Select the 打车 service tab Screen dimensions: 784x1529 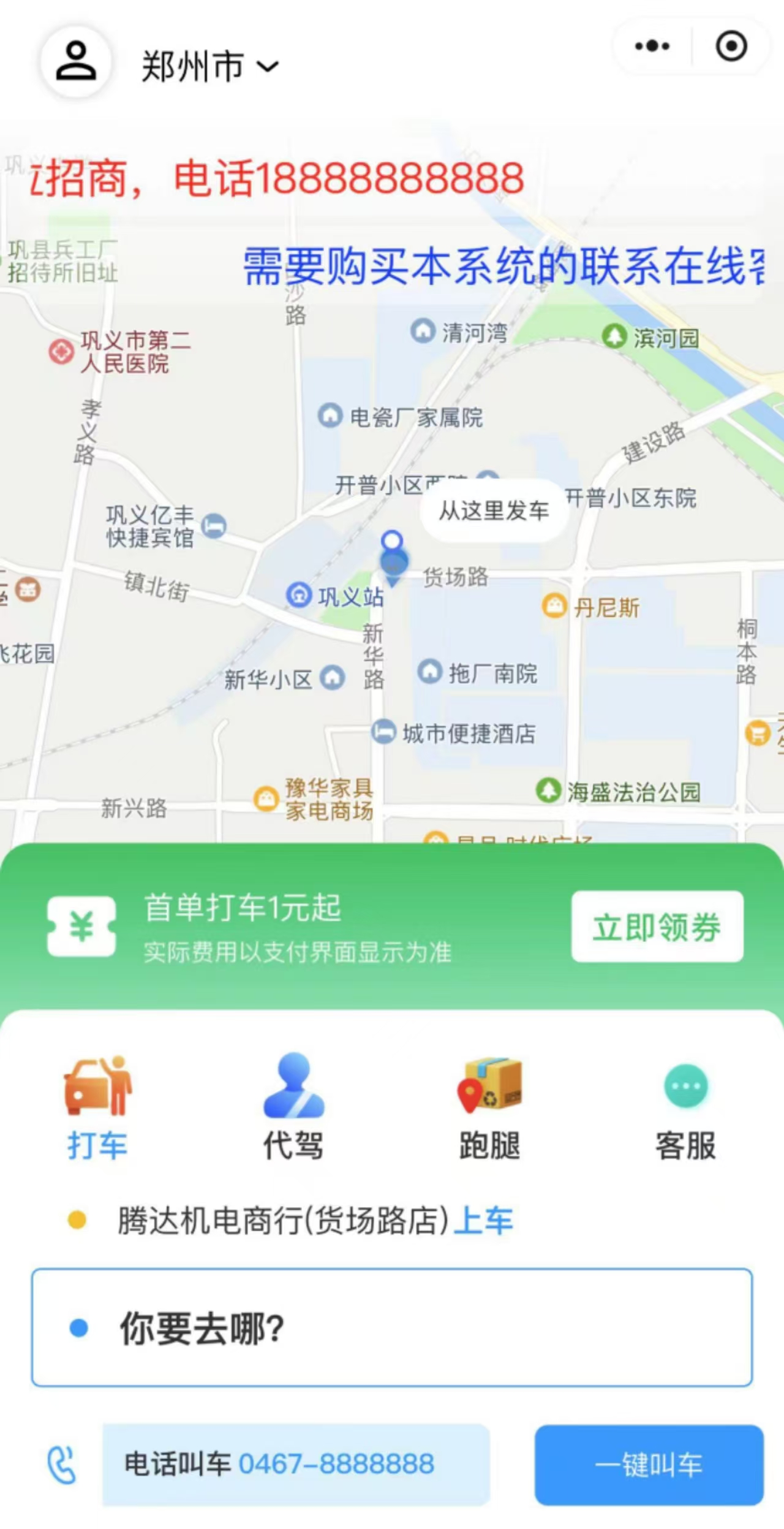click(x=97, y=1107)
